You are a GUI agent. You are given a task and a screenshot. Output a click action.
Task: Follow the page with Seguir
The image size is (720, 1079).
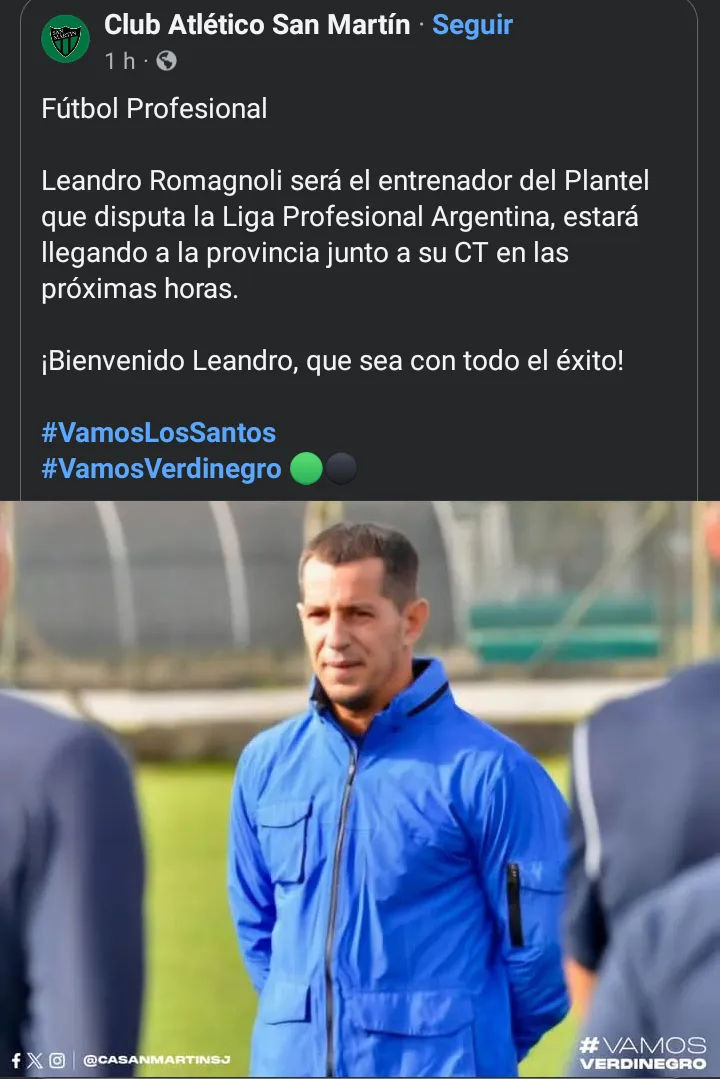472,25
